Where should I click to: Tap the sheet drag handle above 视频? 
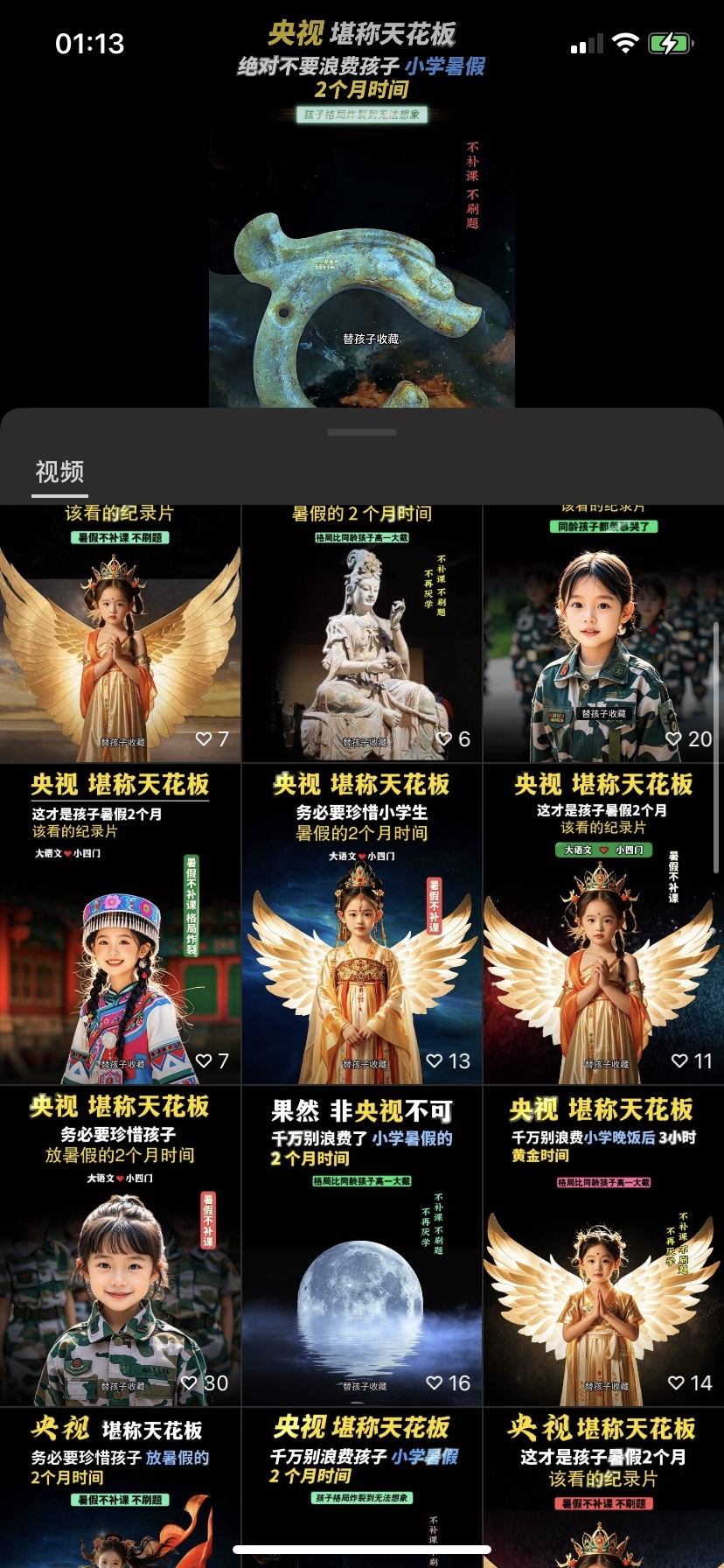click(361, 432)
